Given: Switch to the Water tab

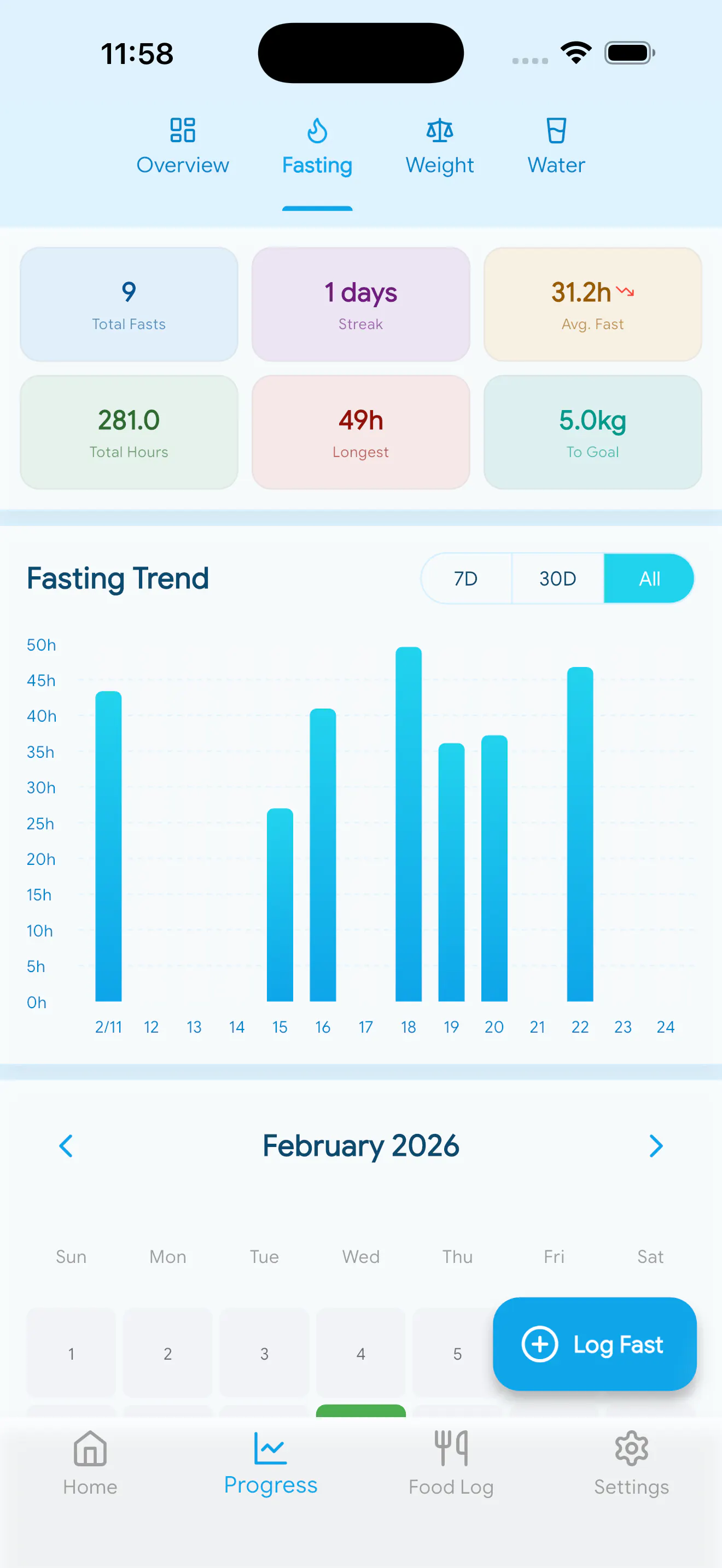Looking at the screenshot, I should 556,147.
